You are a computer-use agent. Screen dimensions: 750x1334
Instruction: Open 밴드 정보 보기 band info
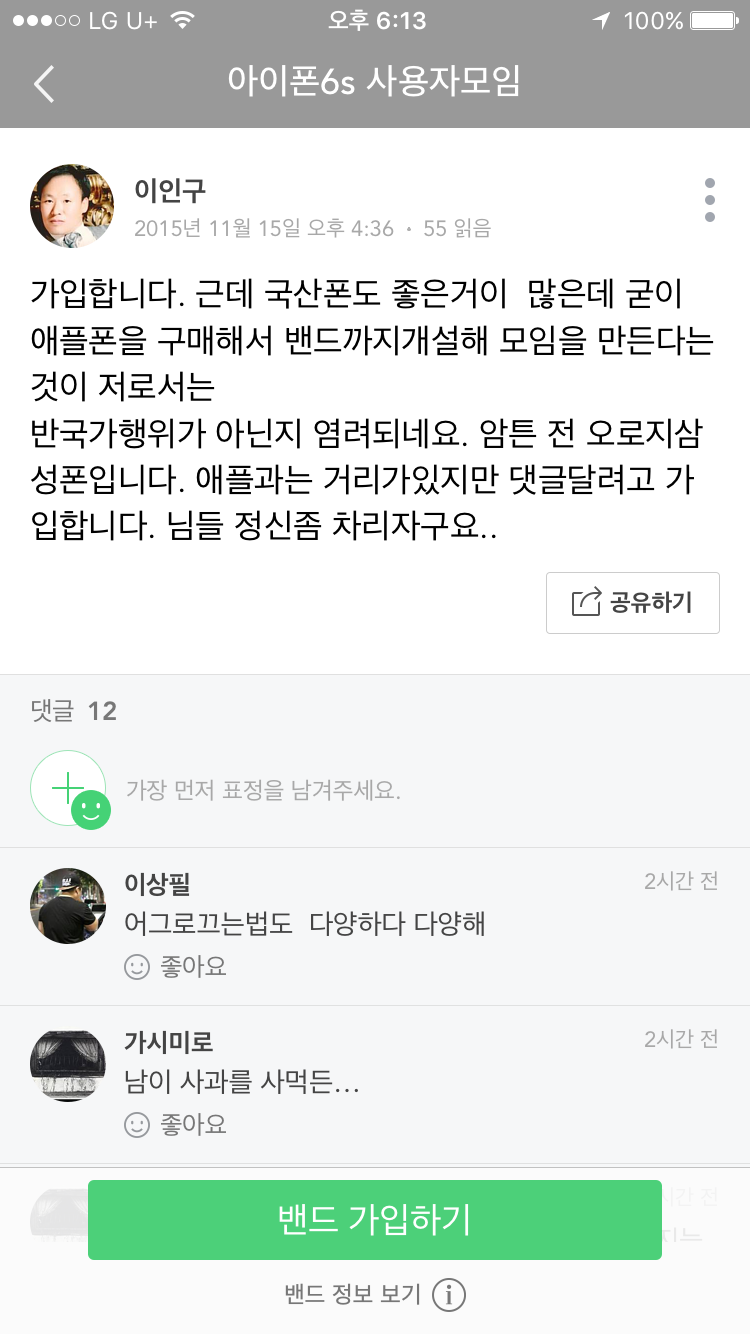(375, 1296)
